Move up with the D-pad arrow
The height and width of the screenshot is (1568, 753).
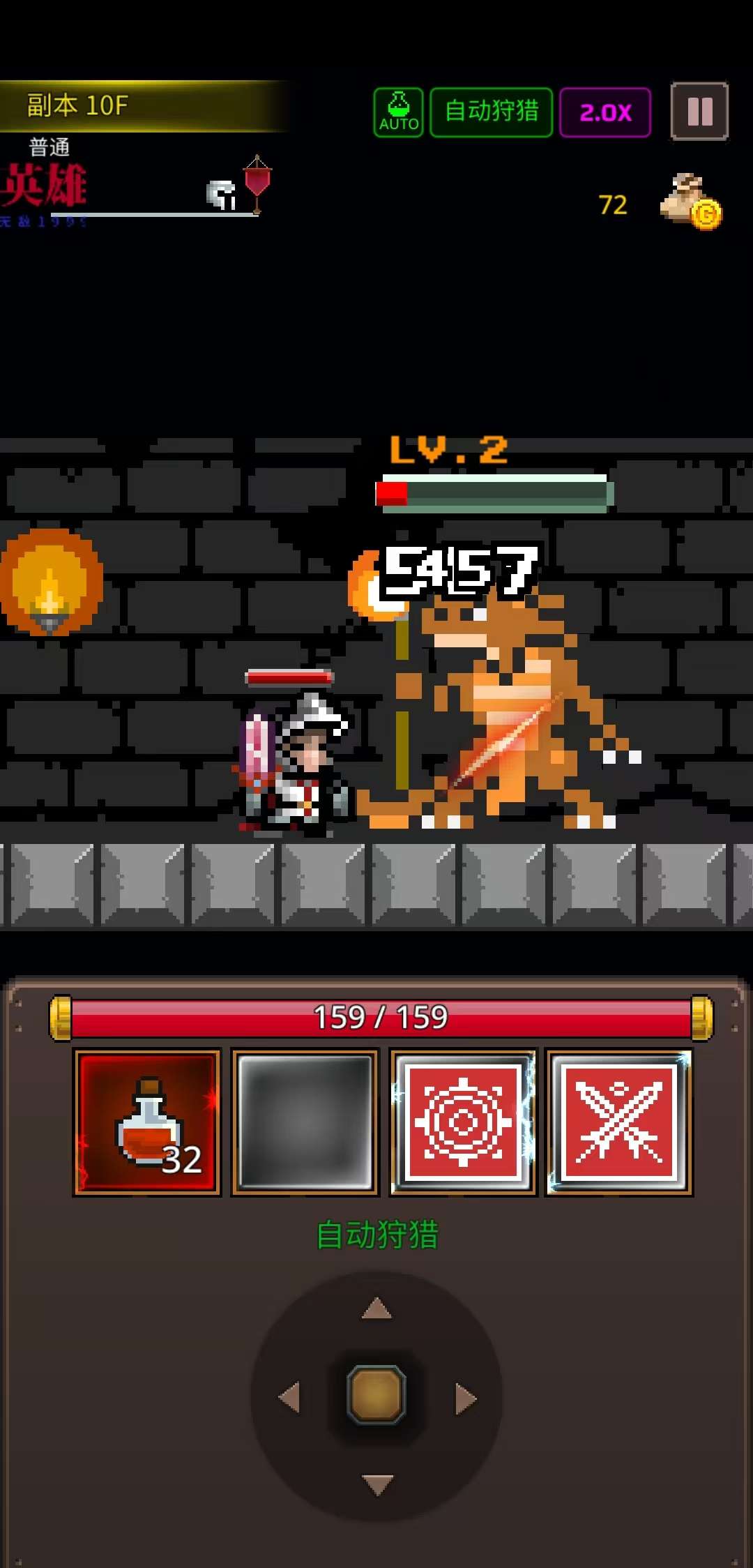point(376,1309)
